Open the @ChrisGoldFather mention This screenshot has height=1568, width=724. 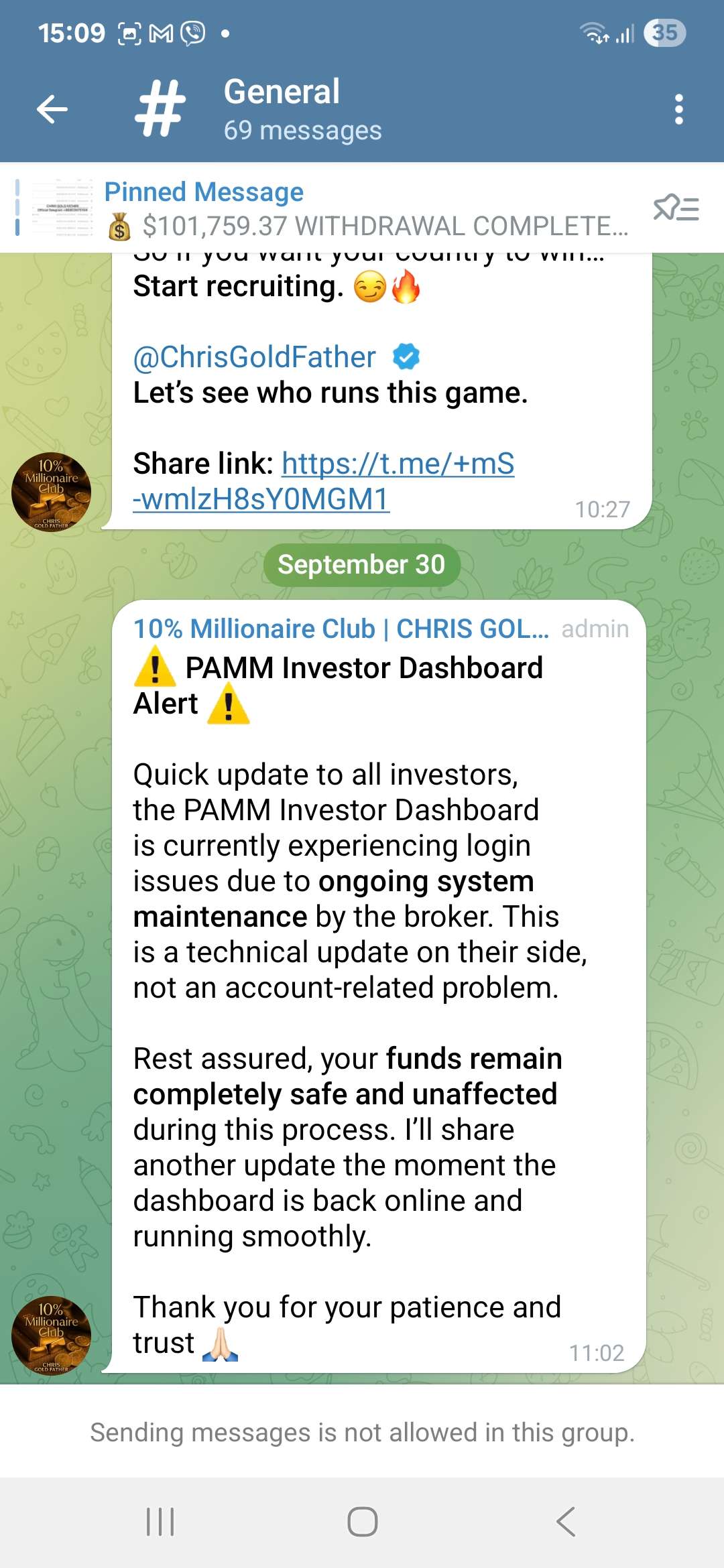point(255,357)
